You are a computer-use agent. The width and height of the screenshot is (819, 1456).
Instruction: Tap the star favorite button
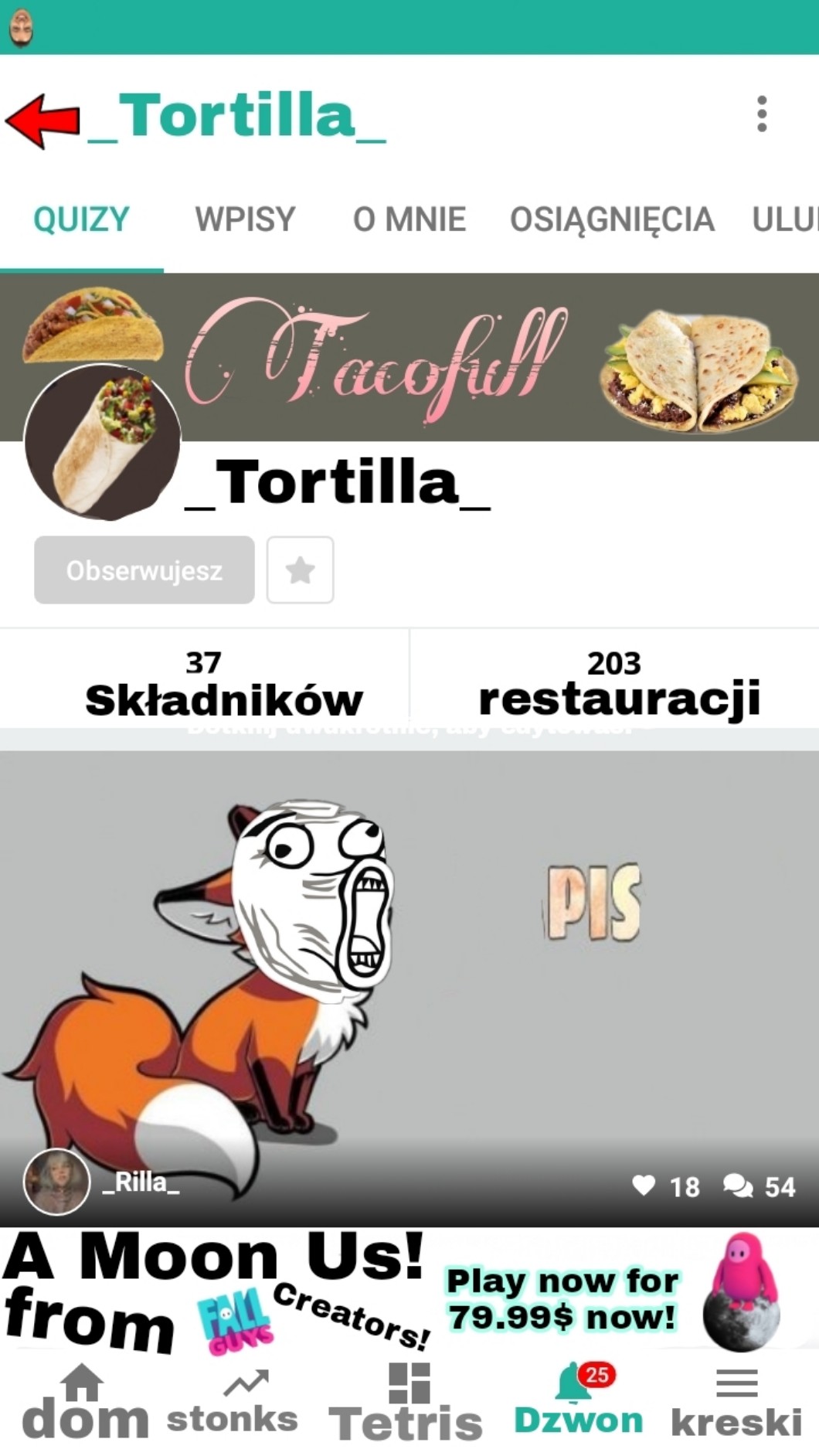pyautogui.click(x=300, y=570)
